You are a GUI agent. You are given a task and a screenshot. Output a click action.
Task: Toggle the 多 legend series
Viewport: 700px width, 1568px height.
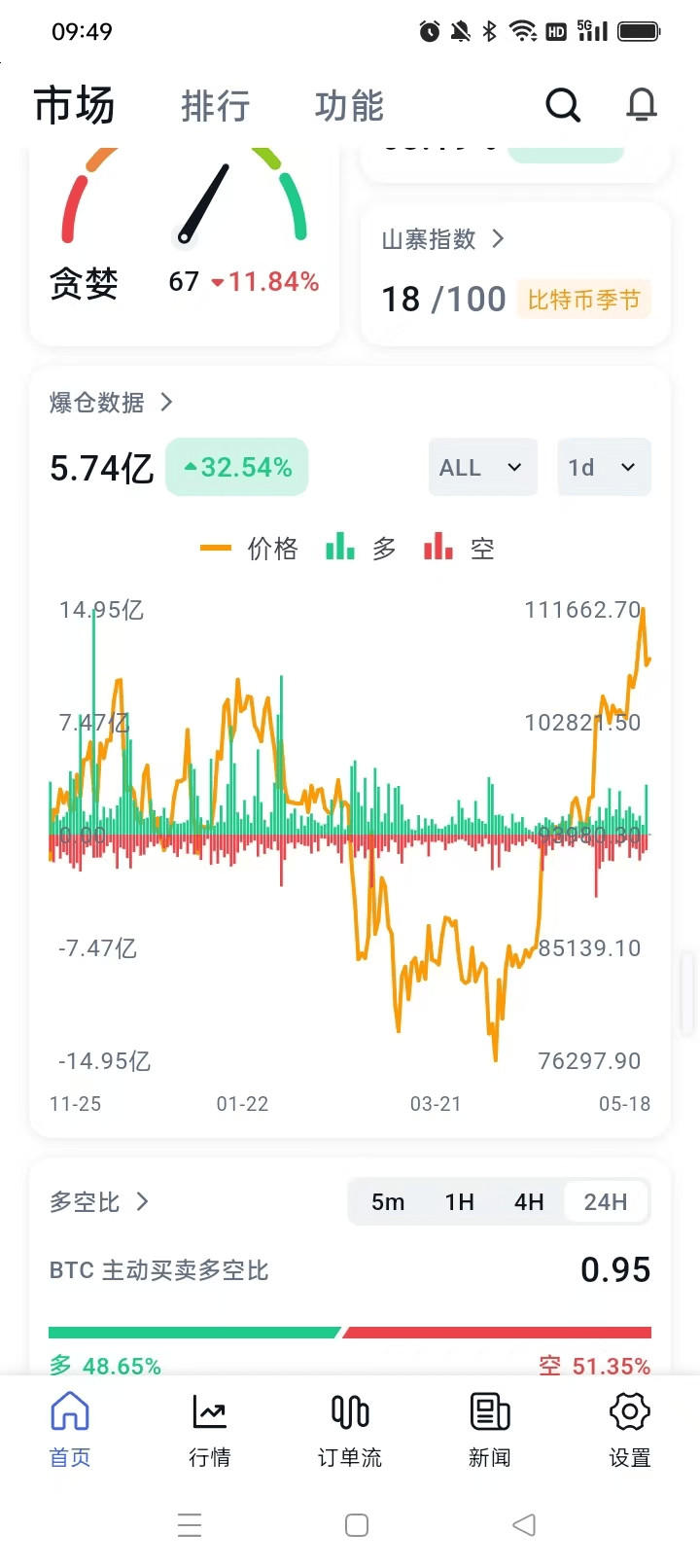tap(361, 549)
